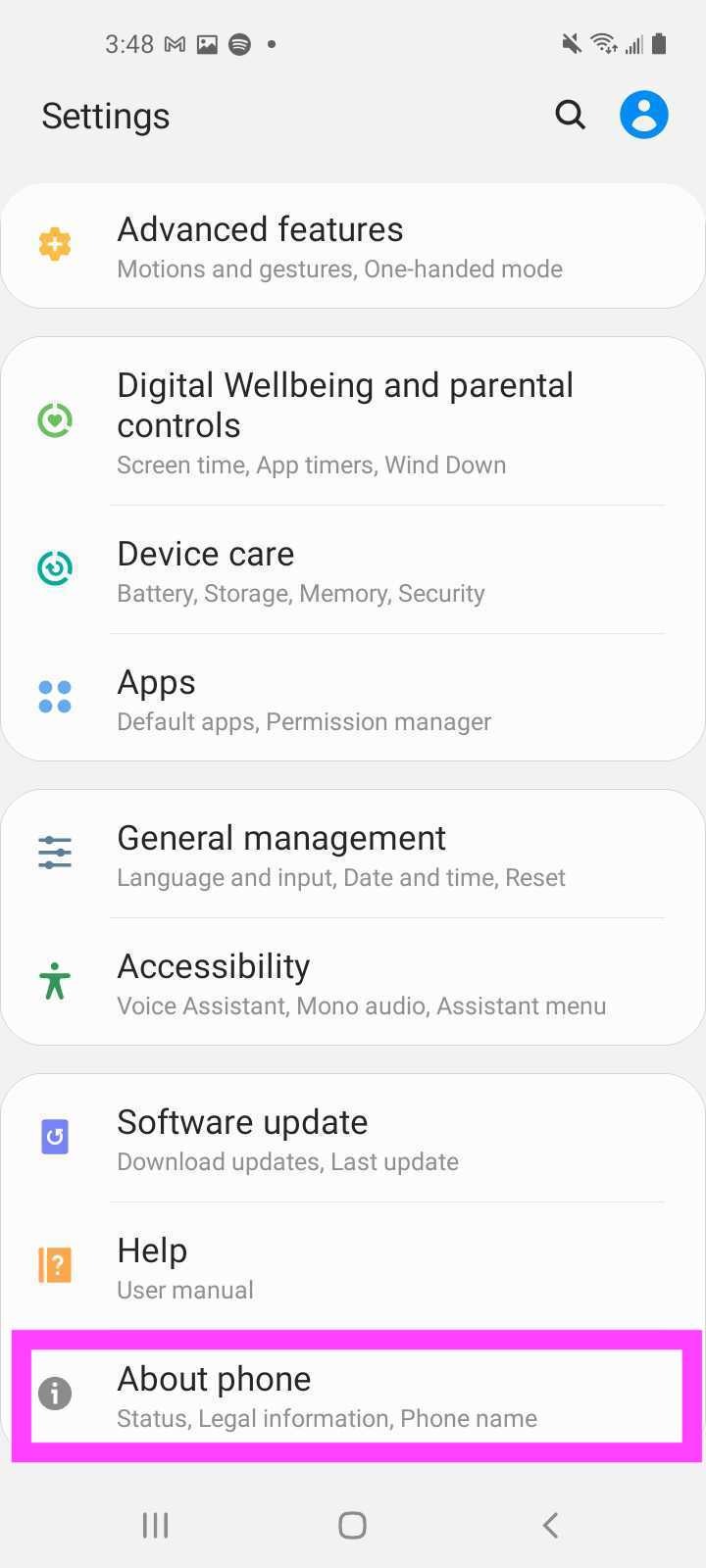Viewport: 706px width, 1568px height.
Task: Select the Accessibility person icon
Action: coord(55,980)
